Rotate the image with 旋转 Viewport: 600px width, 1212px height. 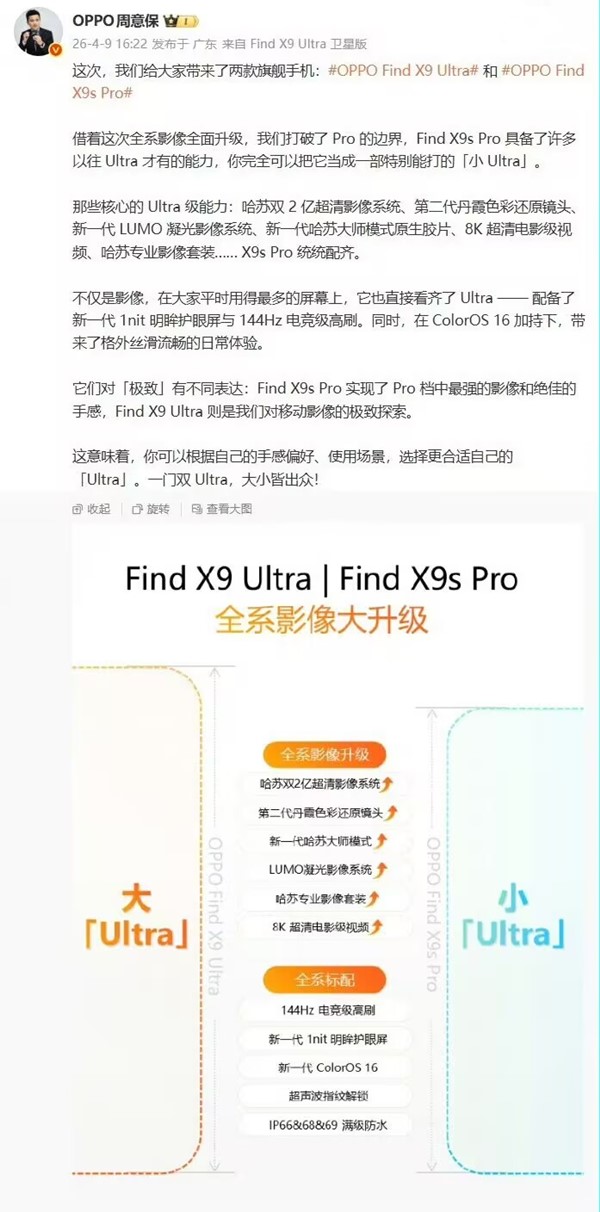(150, 509)
